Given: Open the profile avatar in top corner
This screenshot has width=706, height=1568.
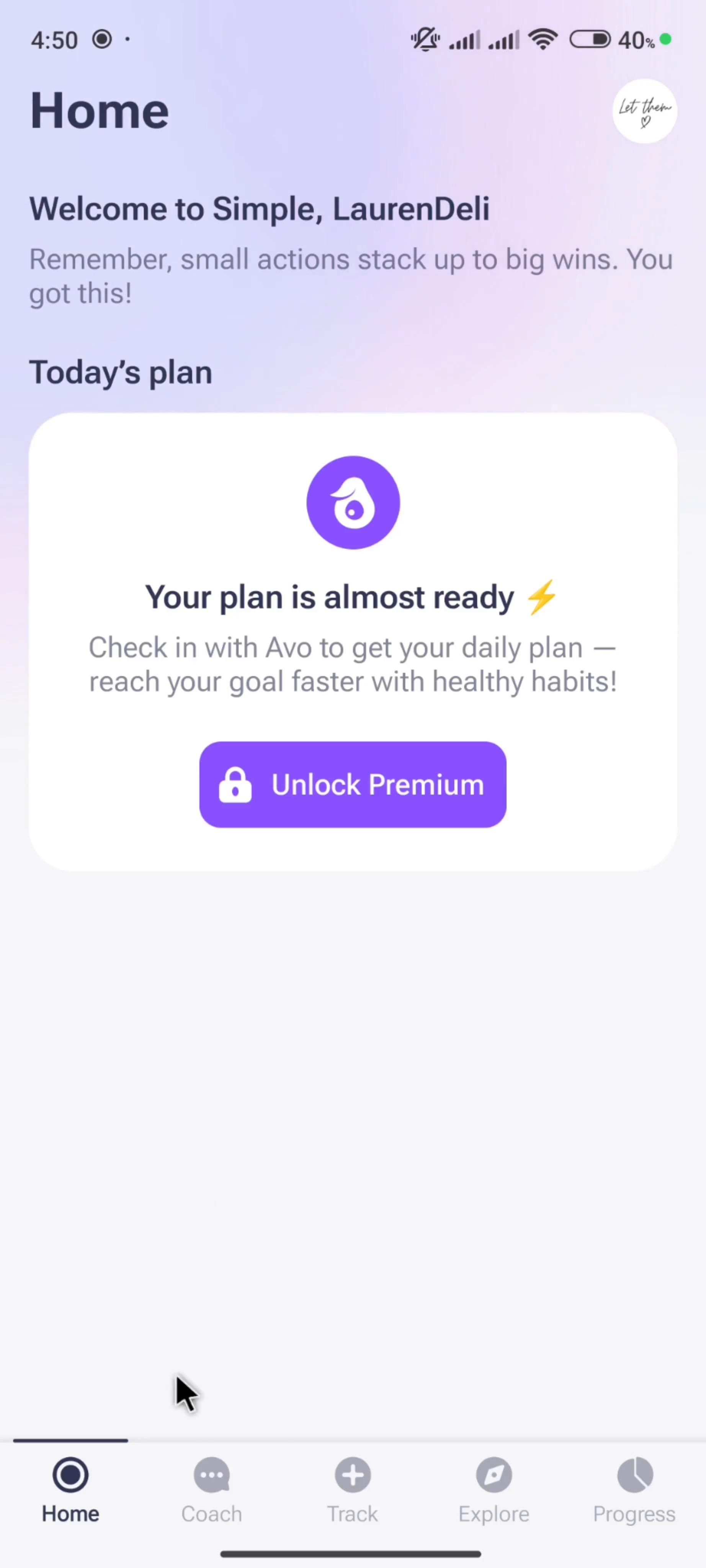Looking at the screenshot, I should point(644,111).
